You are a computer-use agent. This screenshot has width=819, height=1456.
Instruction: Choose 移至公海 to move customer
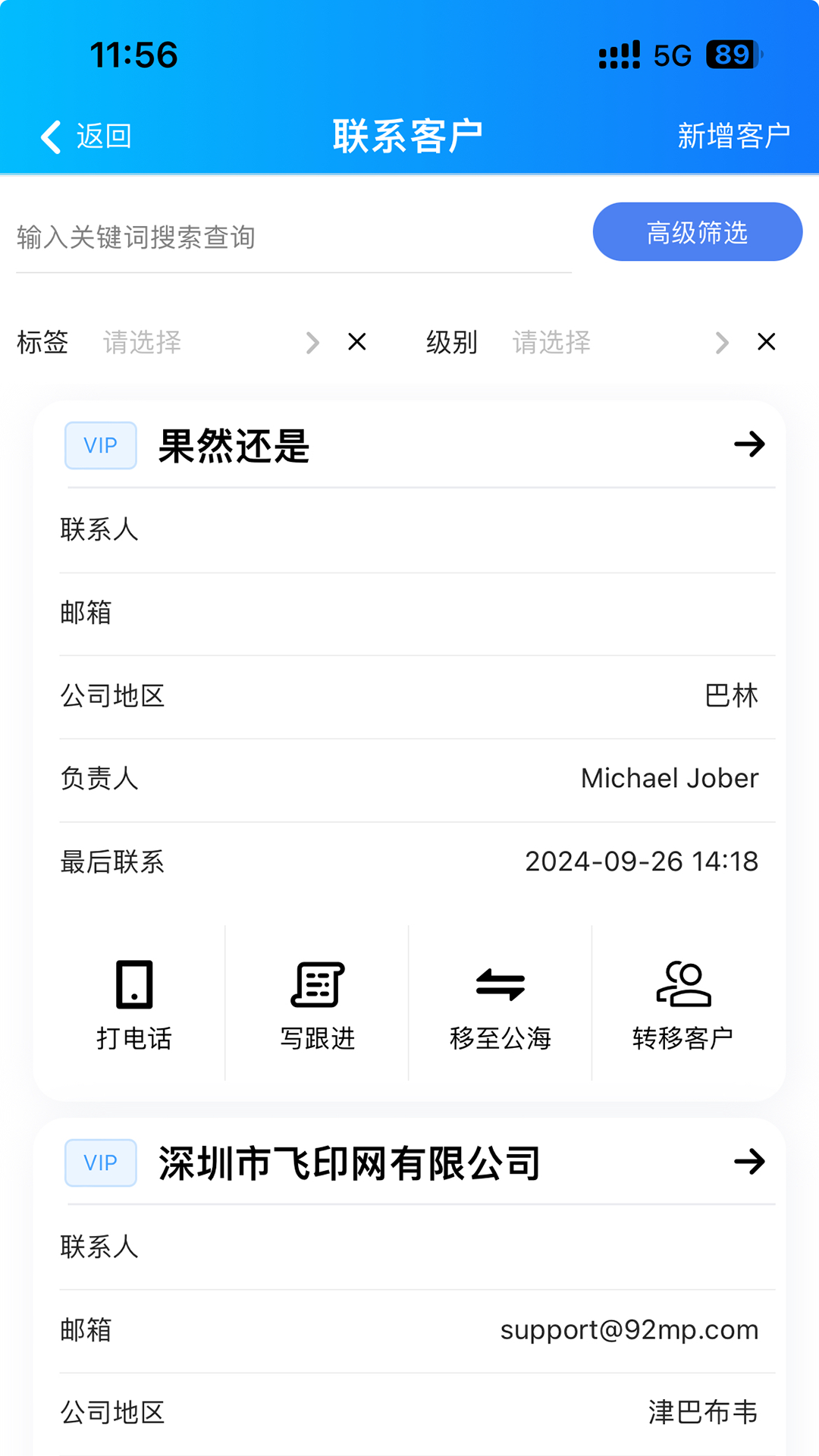(x=500, y=1003)
